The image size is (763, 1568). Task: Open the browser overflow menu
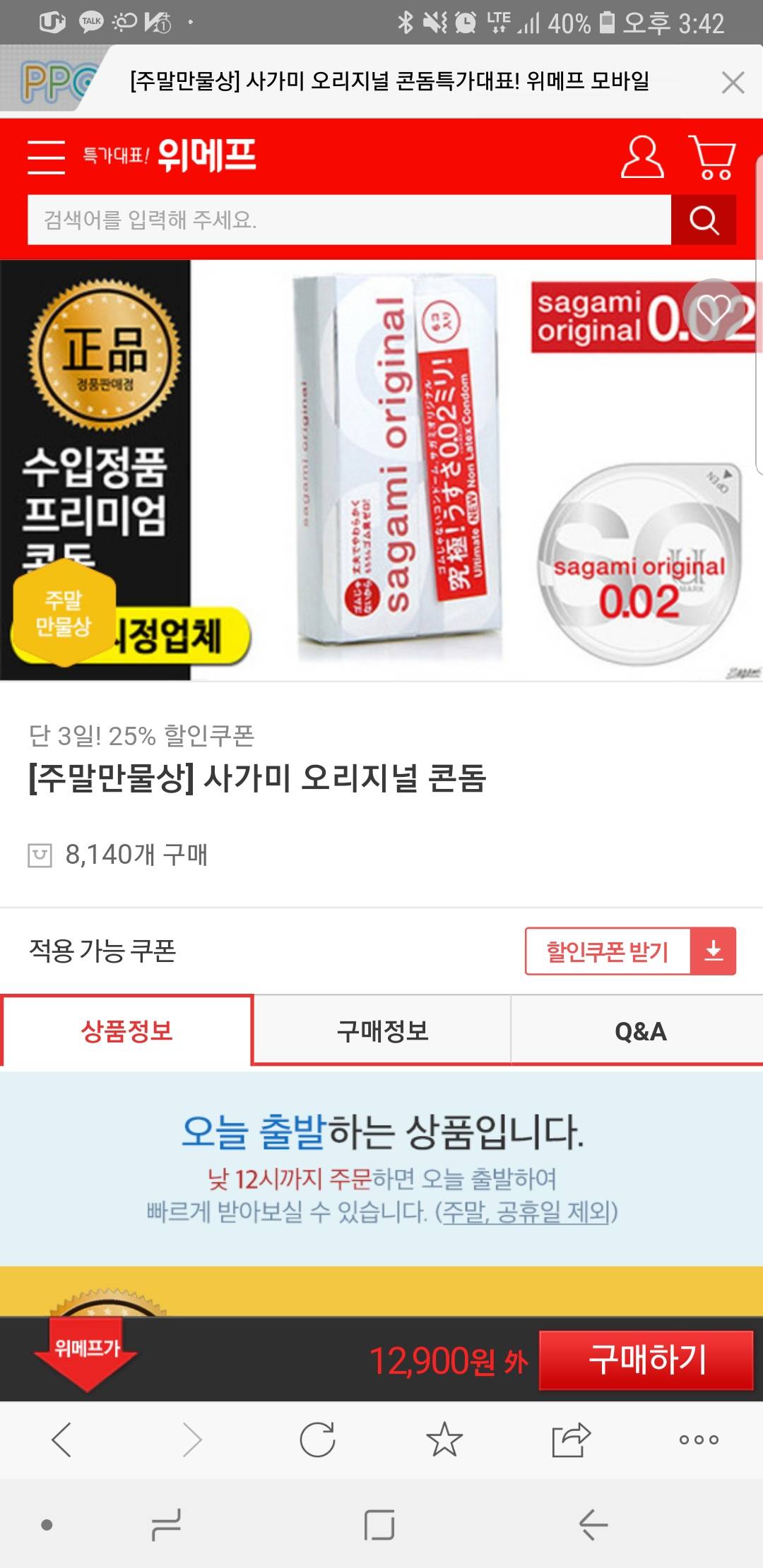click(698, 1439)
